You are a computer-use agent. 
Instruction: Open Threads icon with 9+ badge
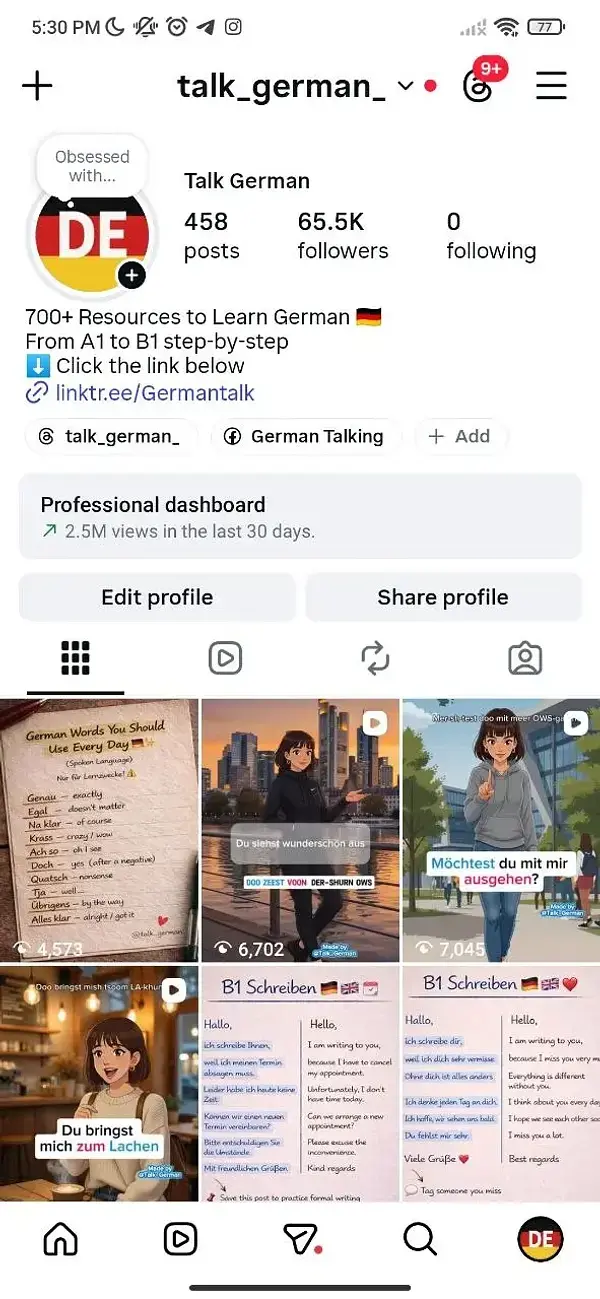[x=480, y=86]
